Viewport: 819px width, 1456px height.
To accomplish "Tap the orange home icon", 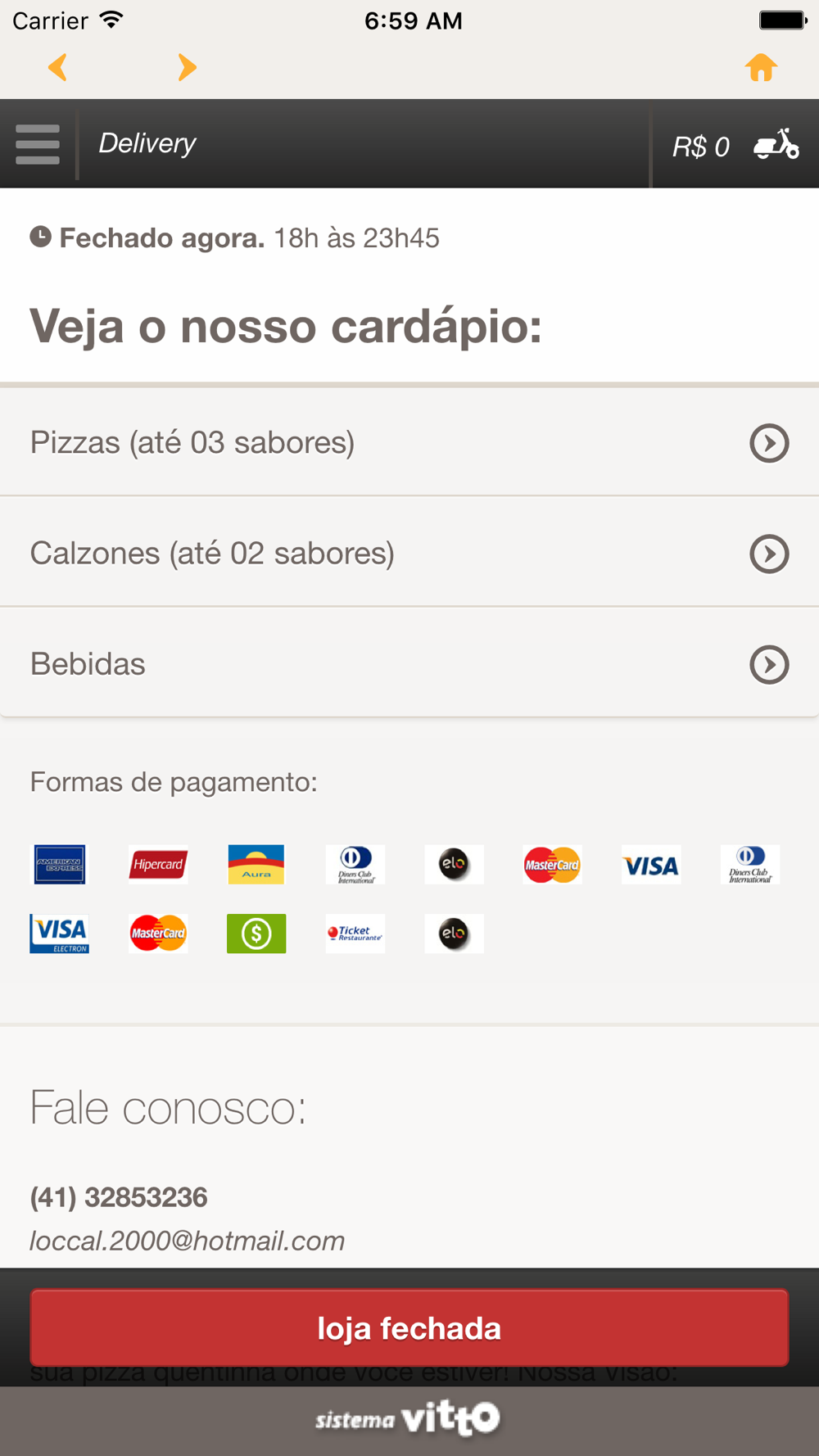I will pos(761,67).
